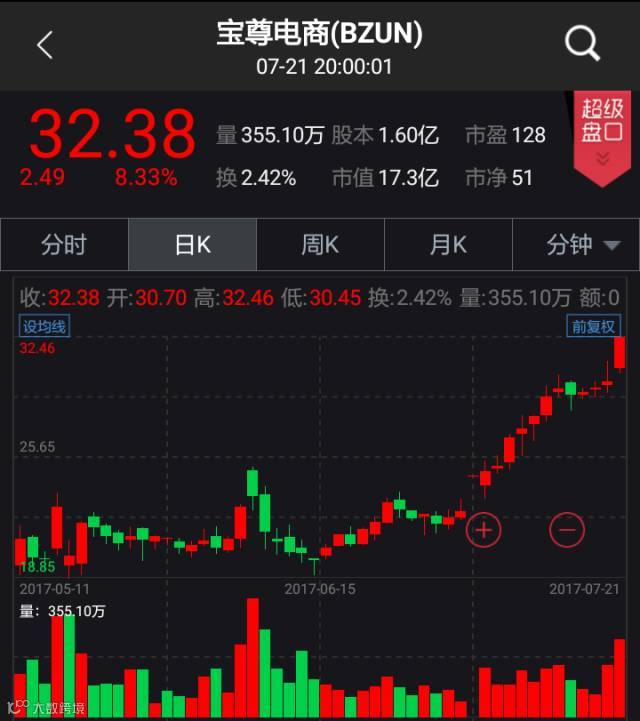Zoom in the chart with plus button
Image resolution: width=640 pixels, height=721 pixels.
click(483, 529)
